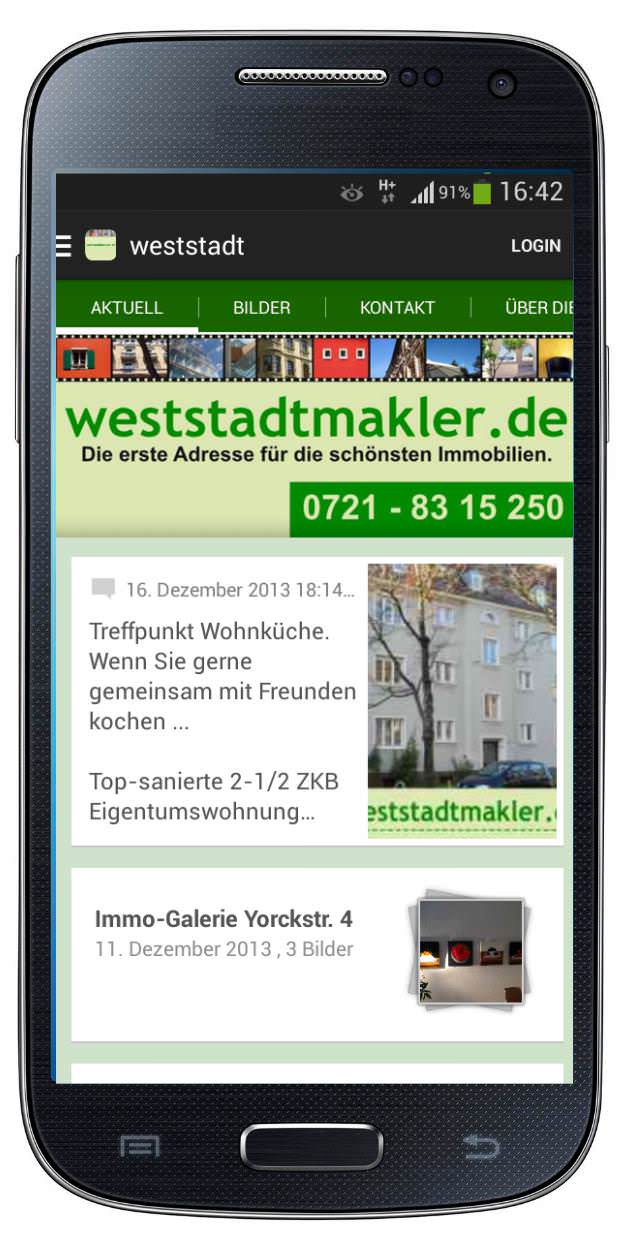Viewport: 625px width, 1250px height.
Task: Switch to the Aktuell tab
Action: (x=127, y=308)
